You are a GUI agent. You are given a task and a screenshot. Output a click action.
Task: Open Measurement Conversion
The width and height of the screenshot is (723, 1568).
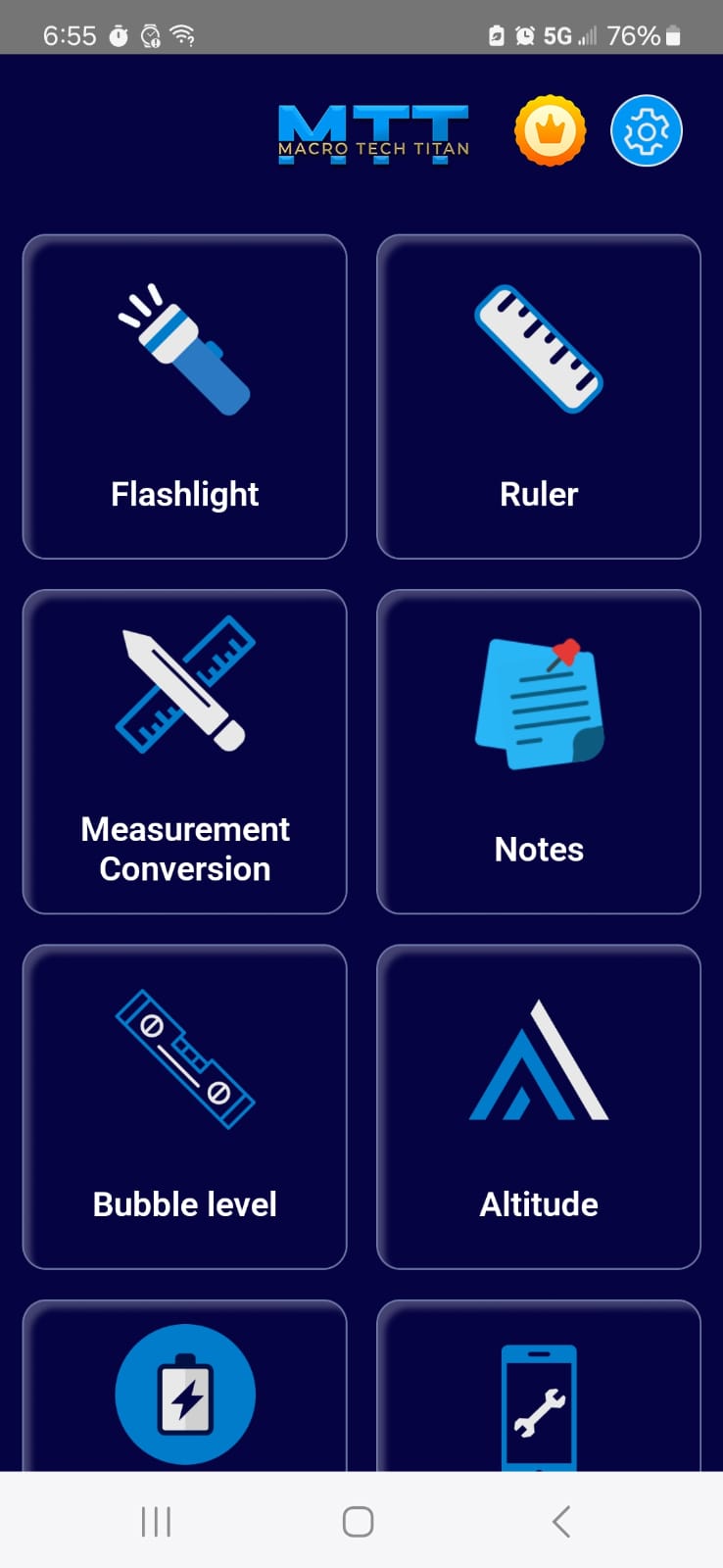click(184, 752)
